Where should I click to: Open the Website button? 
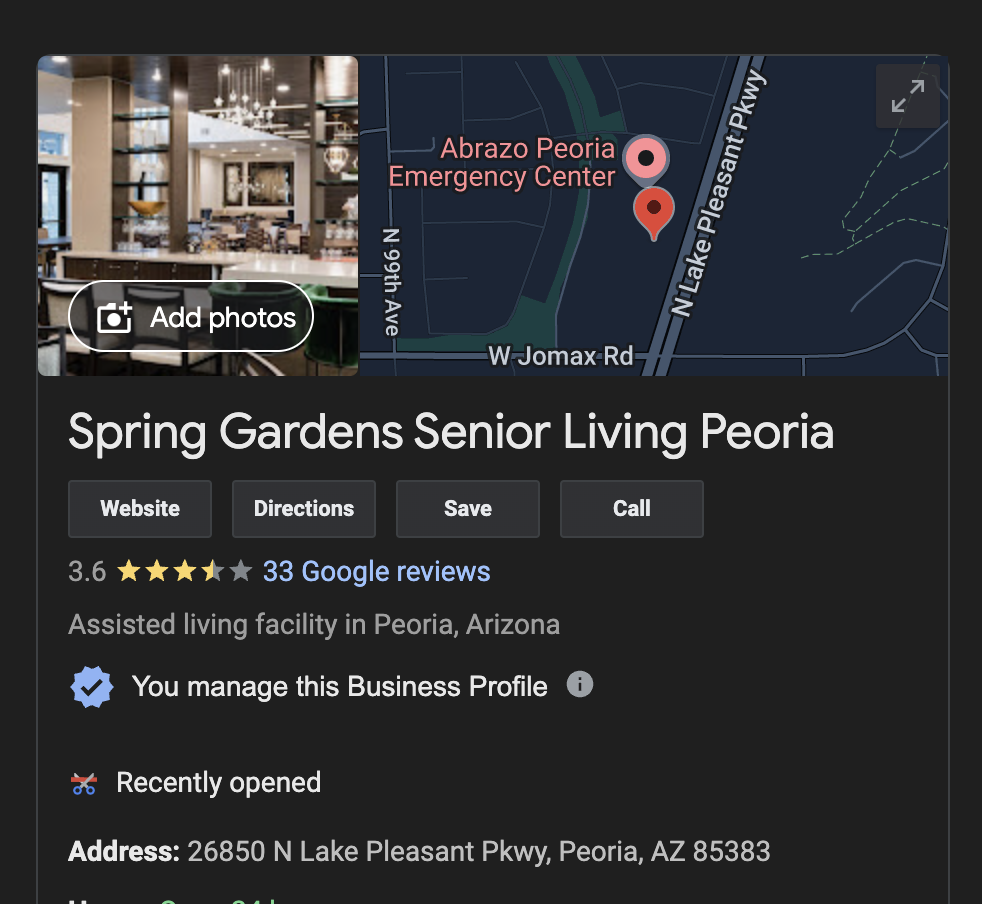(x=140, y=509)
